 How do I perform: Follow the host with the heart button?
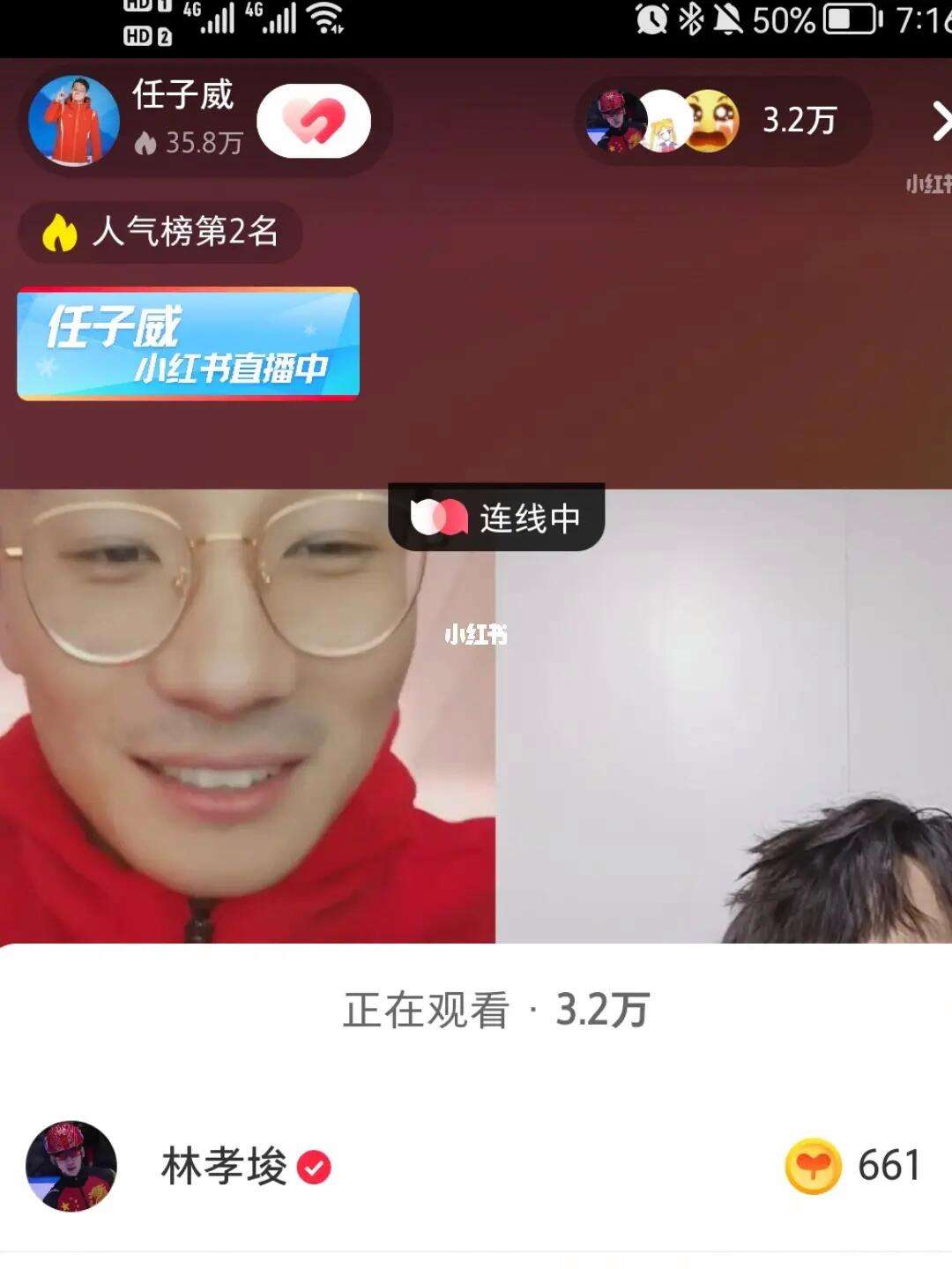click(313, 121)
